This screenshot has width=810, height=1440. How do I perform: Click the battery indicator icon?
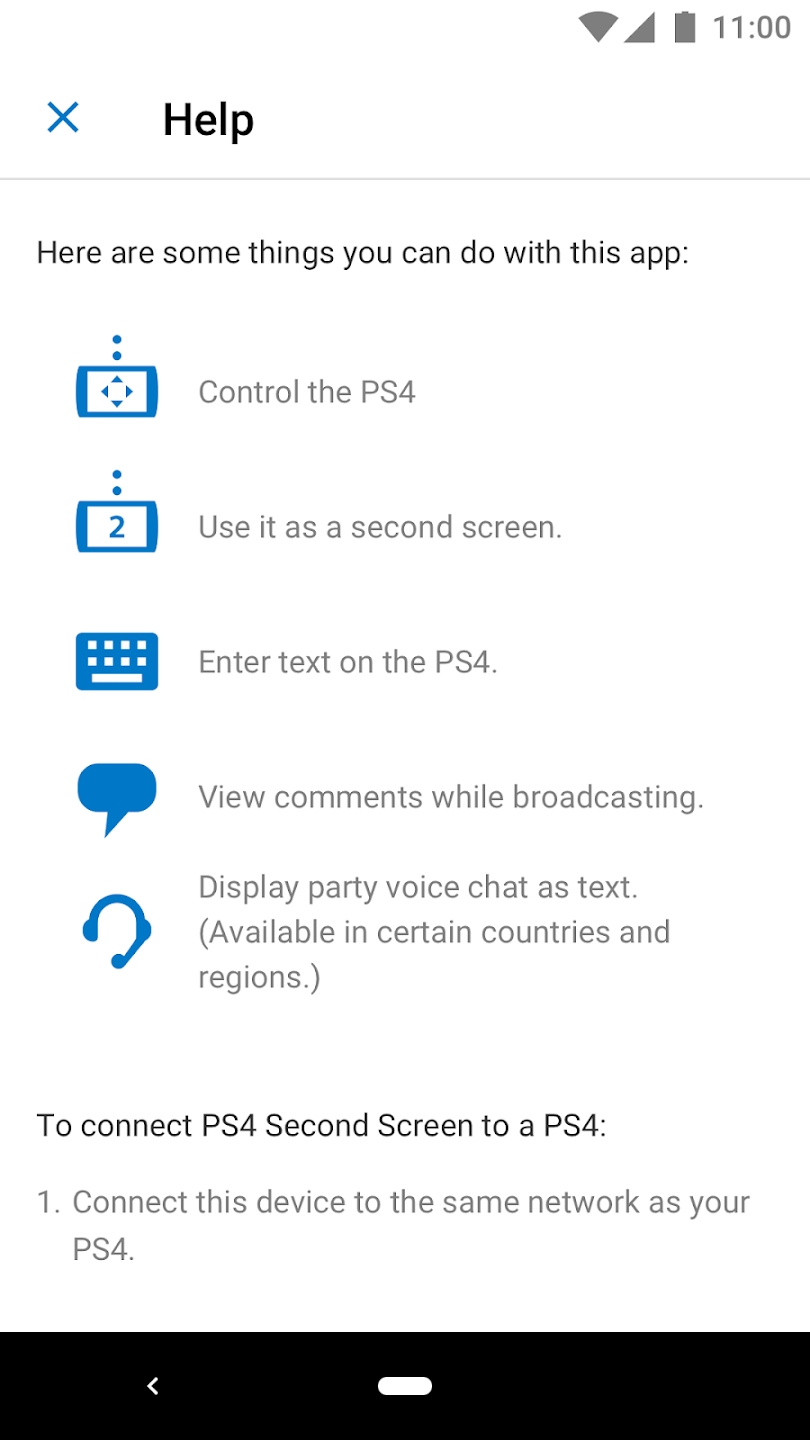[686, 26]
